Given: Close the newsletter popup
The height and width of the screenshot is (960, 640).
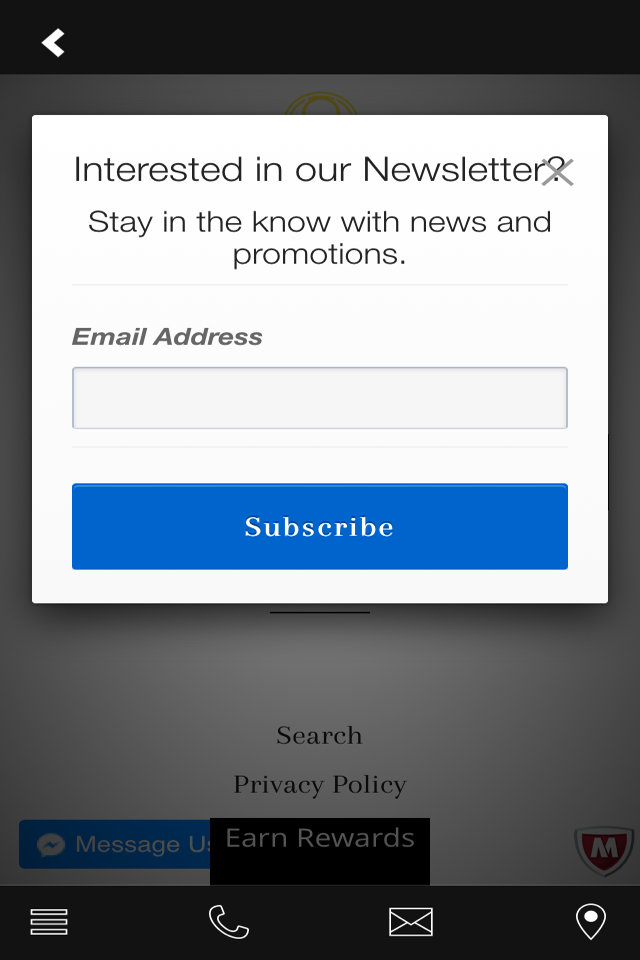Looking at the screenshot, I should pos(557,172).
